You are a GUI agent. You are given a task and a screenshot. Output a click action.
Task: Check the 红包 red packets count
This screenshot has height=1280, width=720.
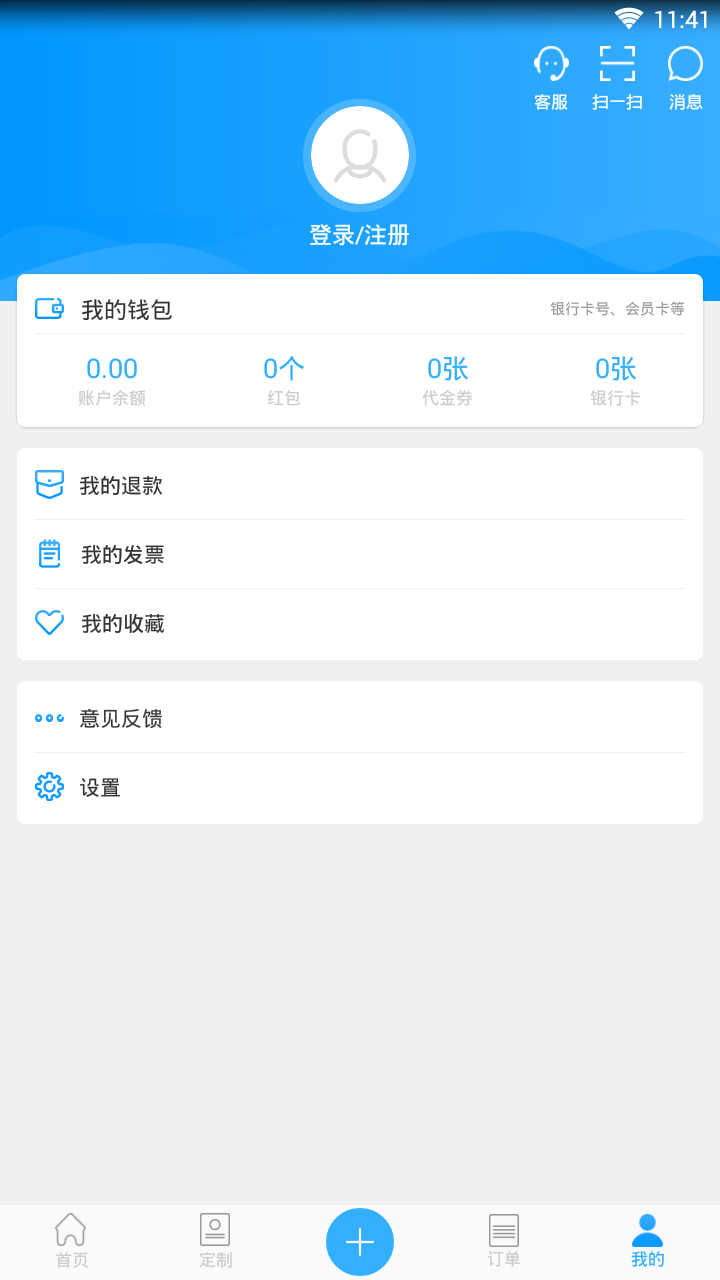coord(284,381)
